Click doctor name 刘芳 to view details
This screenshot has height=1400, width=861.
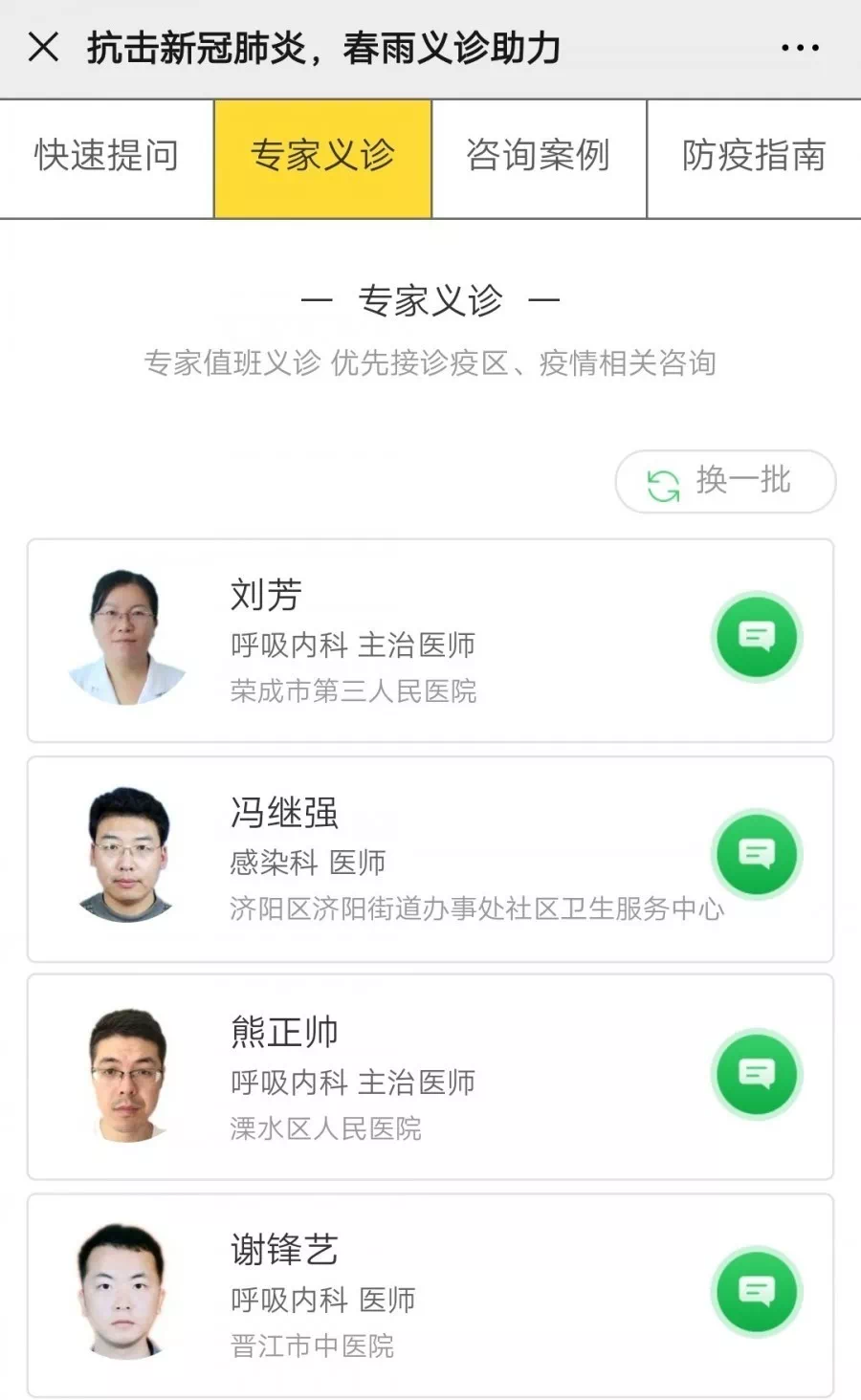(265, 596)
